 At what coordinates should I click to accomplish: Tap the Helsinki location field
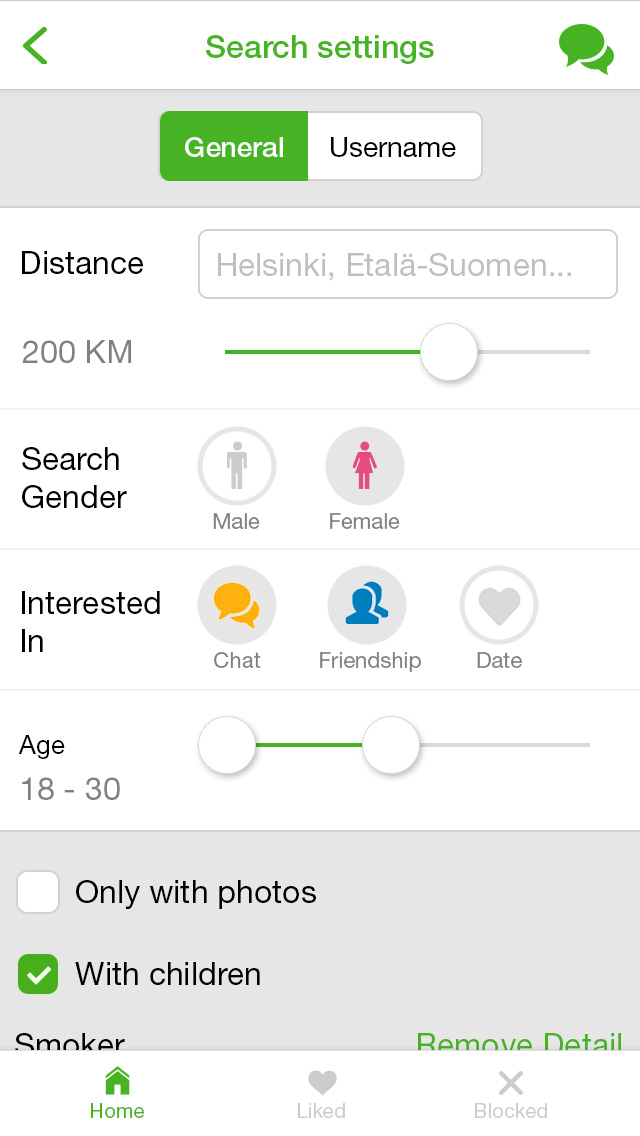(x=408, y=264)
